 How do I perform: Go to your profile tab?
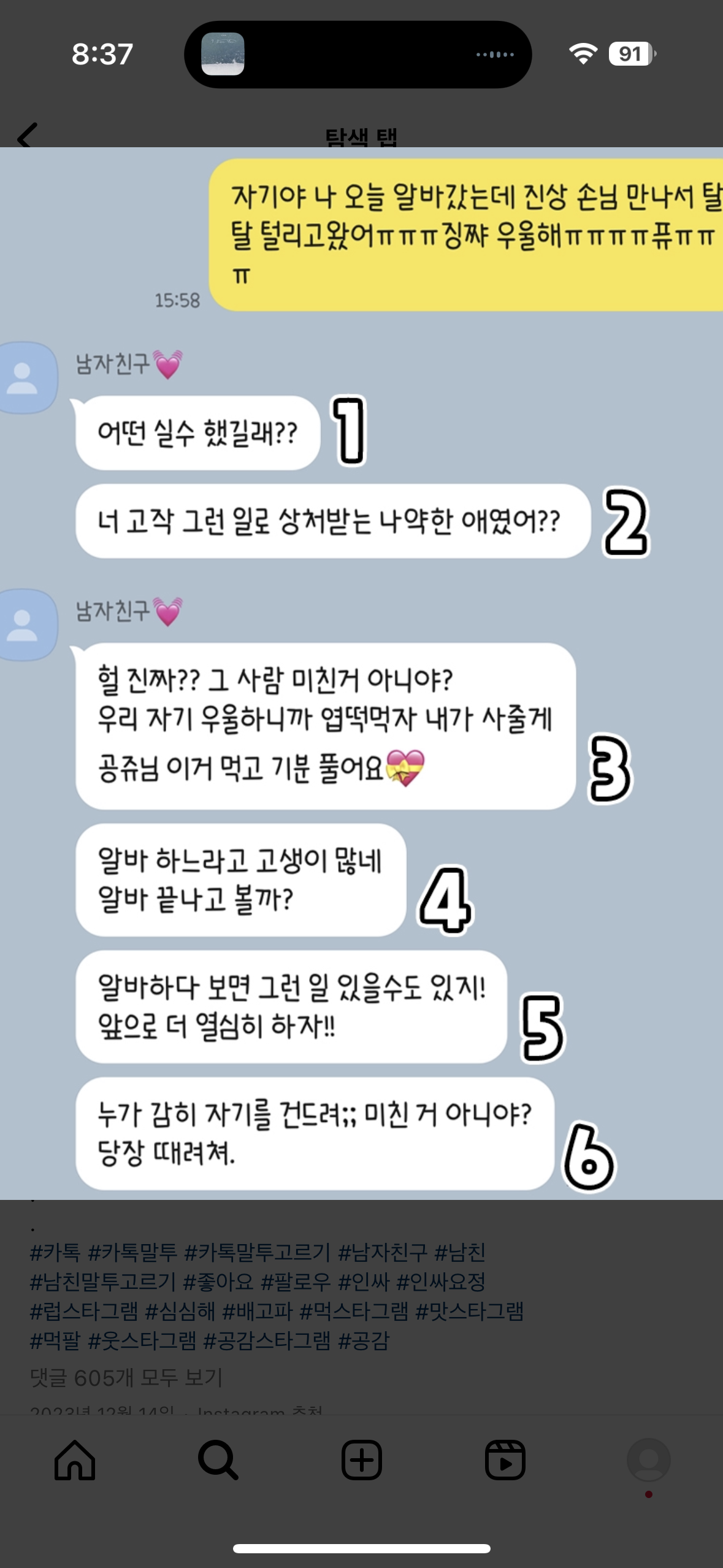click(648, 1460)
